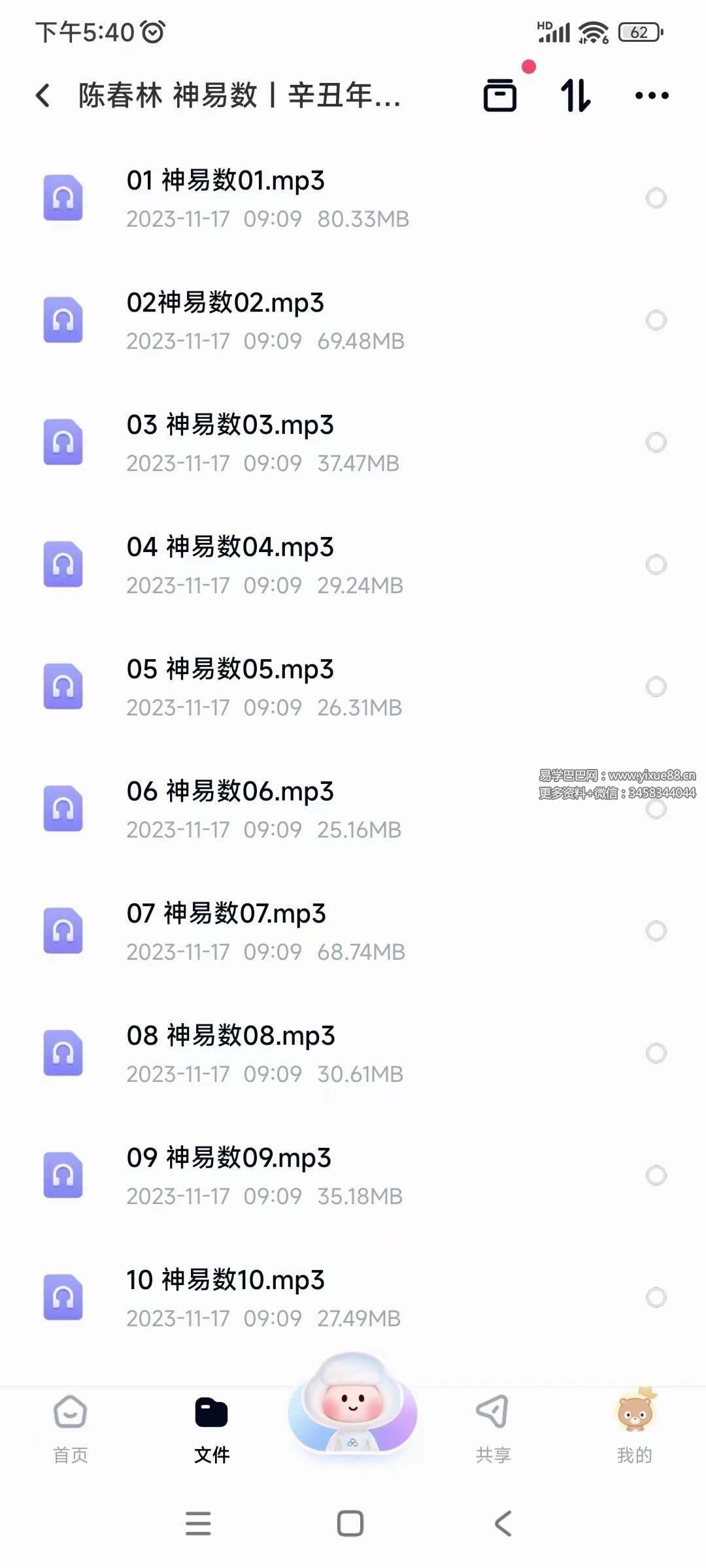
Task: Open the more options icon at top right
Action: tap(649, 95)
